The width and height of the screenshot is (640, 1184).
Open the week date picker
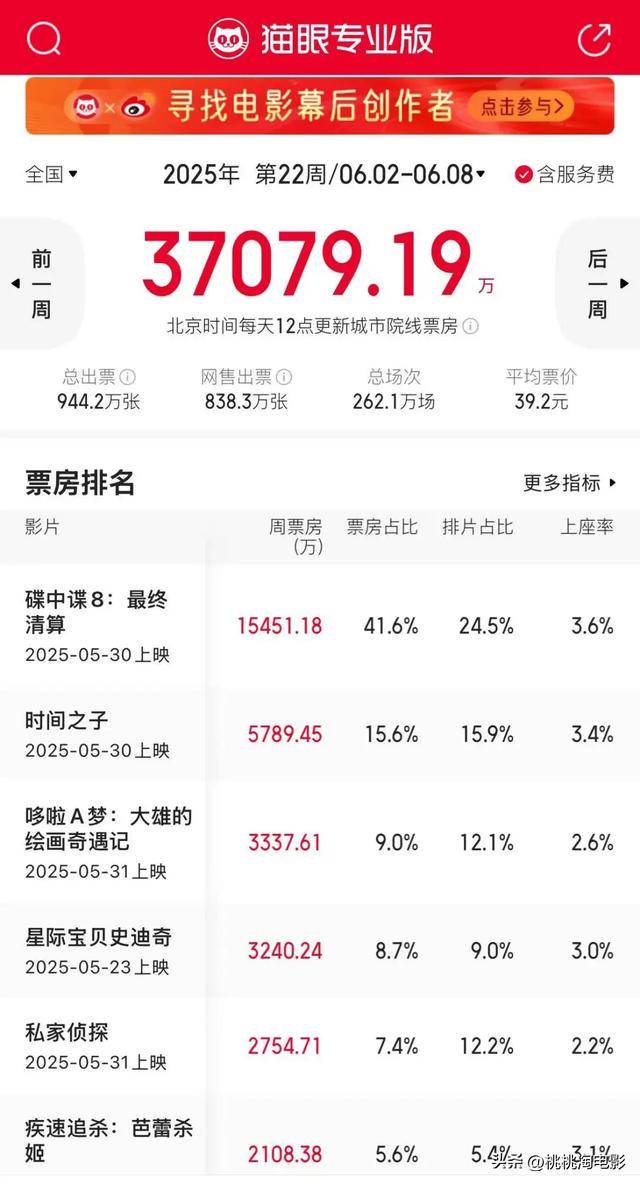(x=324, y=174)
